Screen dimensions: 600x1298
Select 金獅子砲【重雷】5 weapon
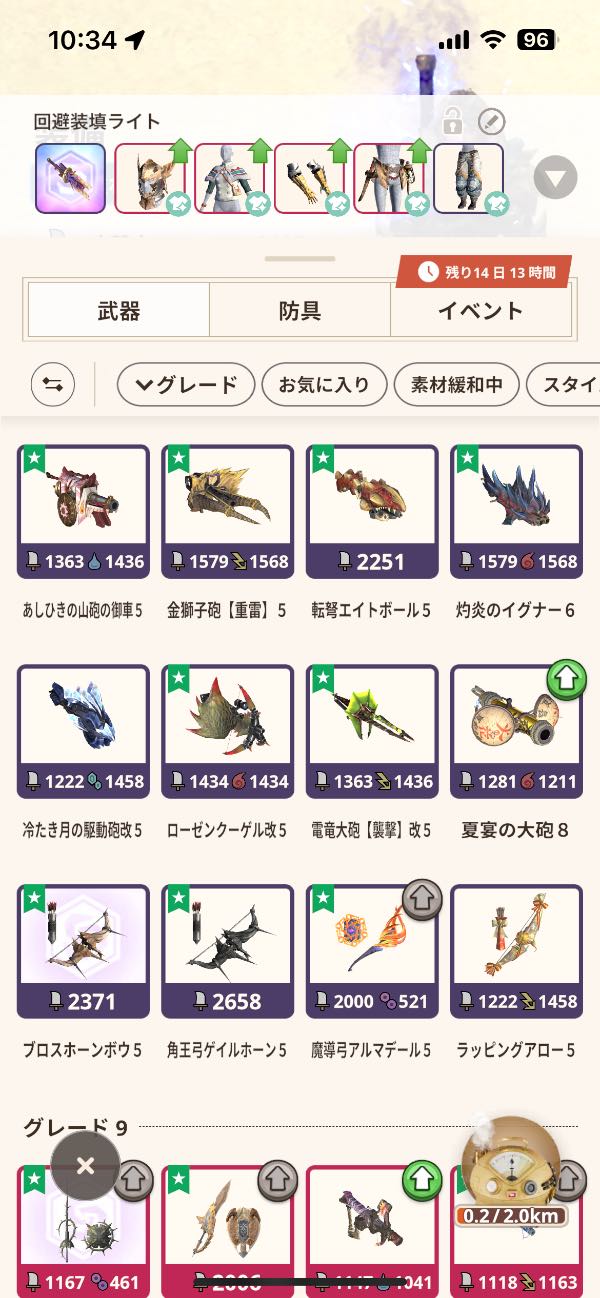click(227, 512)
